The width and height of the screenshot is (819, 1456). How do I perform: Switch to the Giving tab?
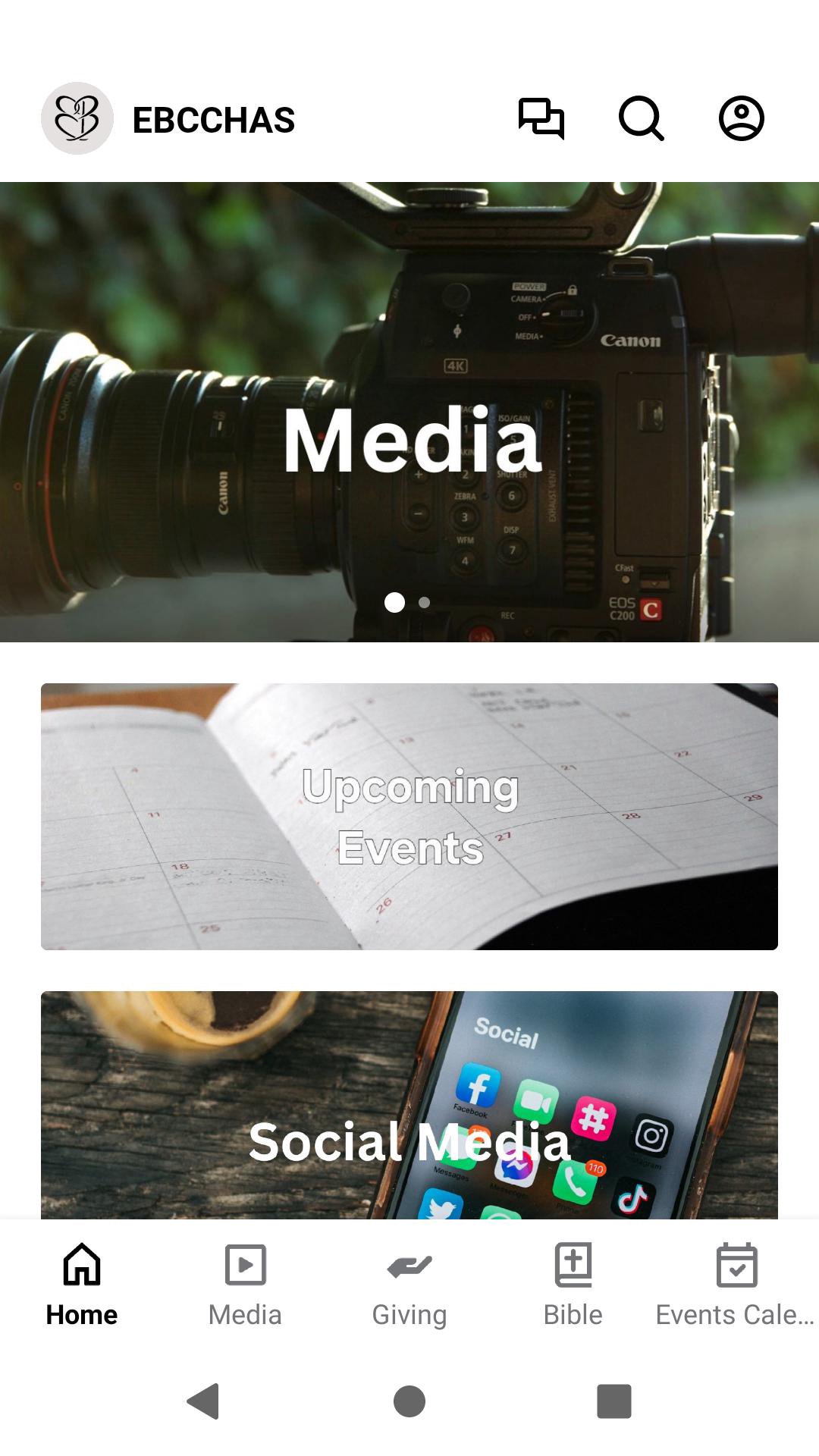(x=409, y=1285)
